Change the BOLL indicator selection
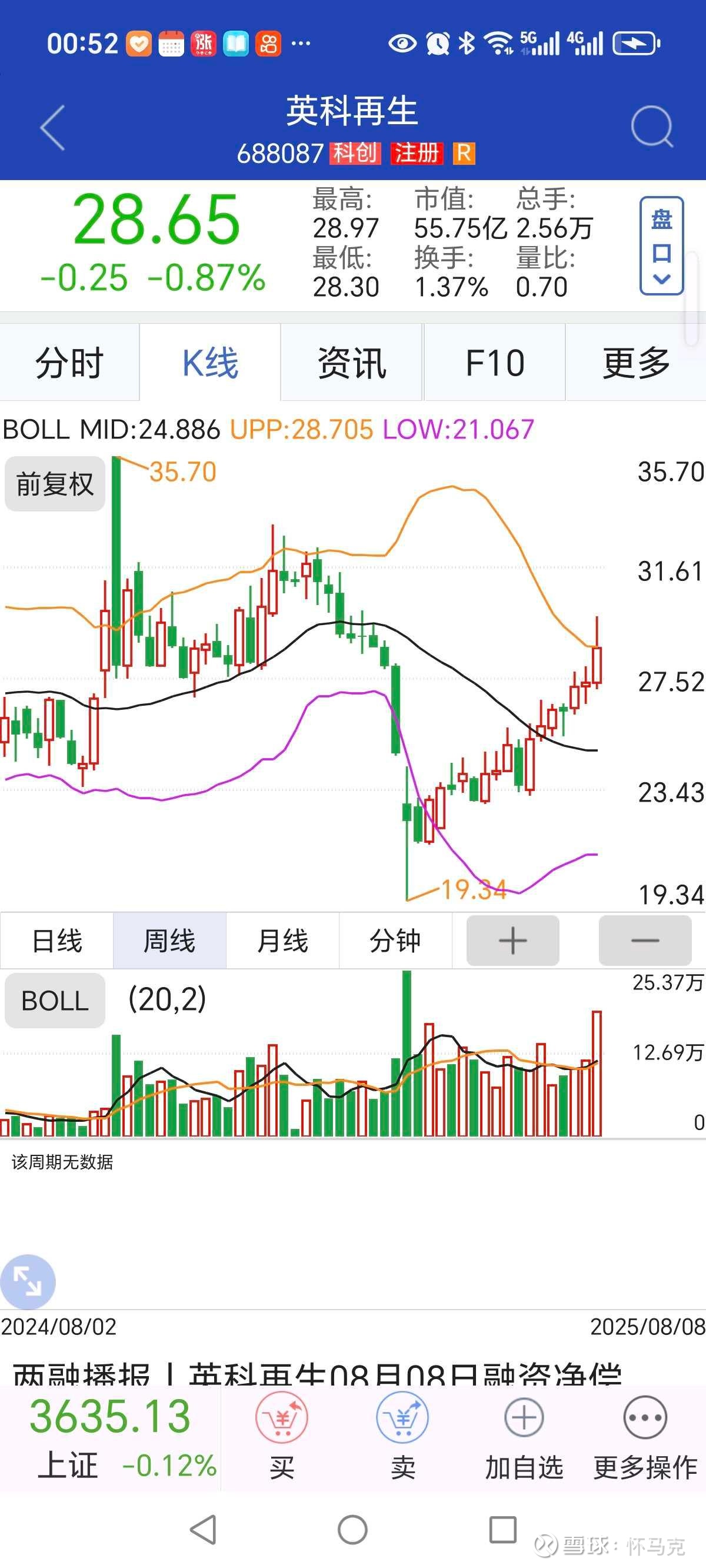706x1568 pixels. coord(55,1001)
